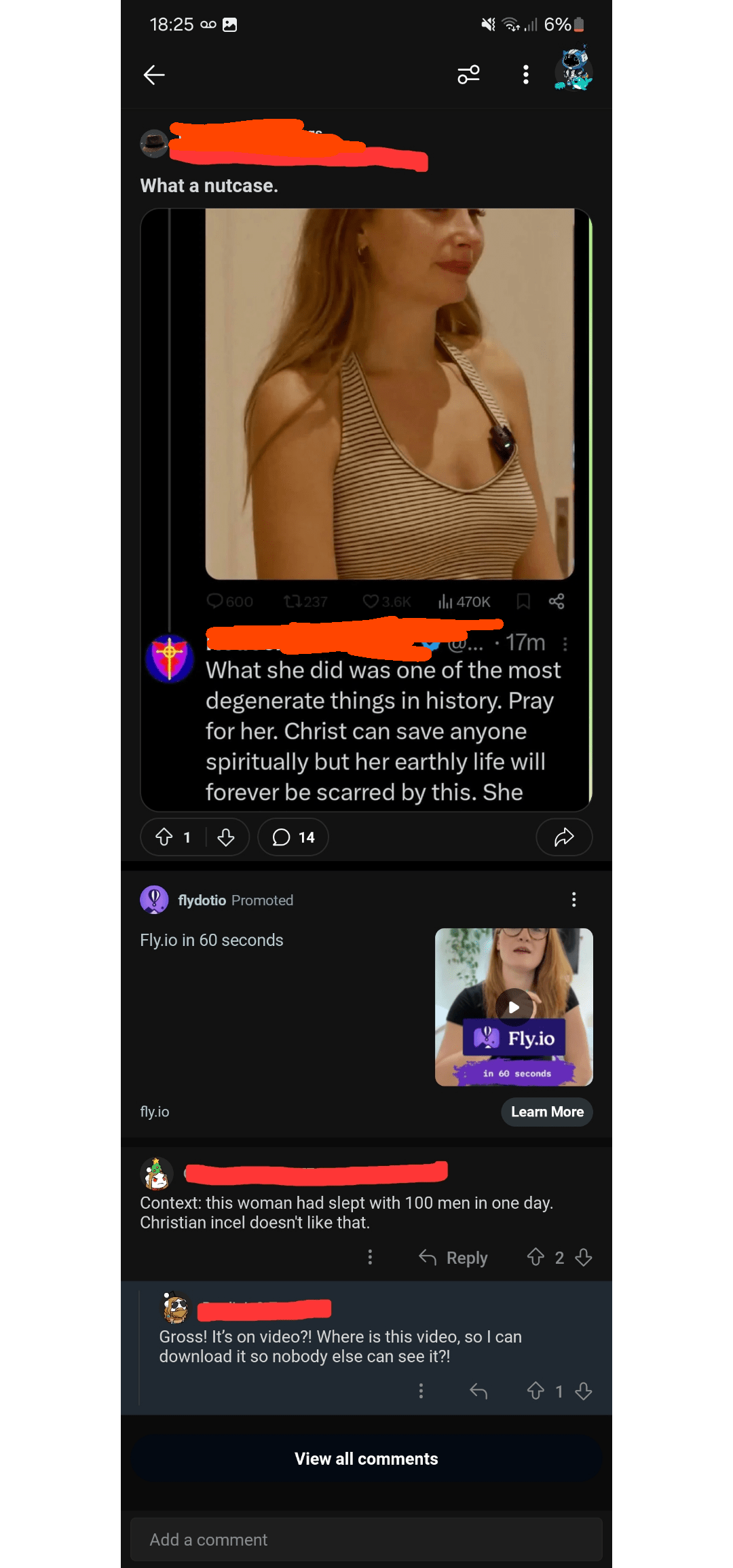Screen dimensions: 733x1568
Task: Open your profile avatar menu
Action: click(573, 71)
